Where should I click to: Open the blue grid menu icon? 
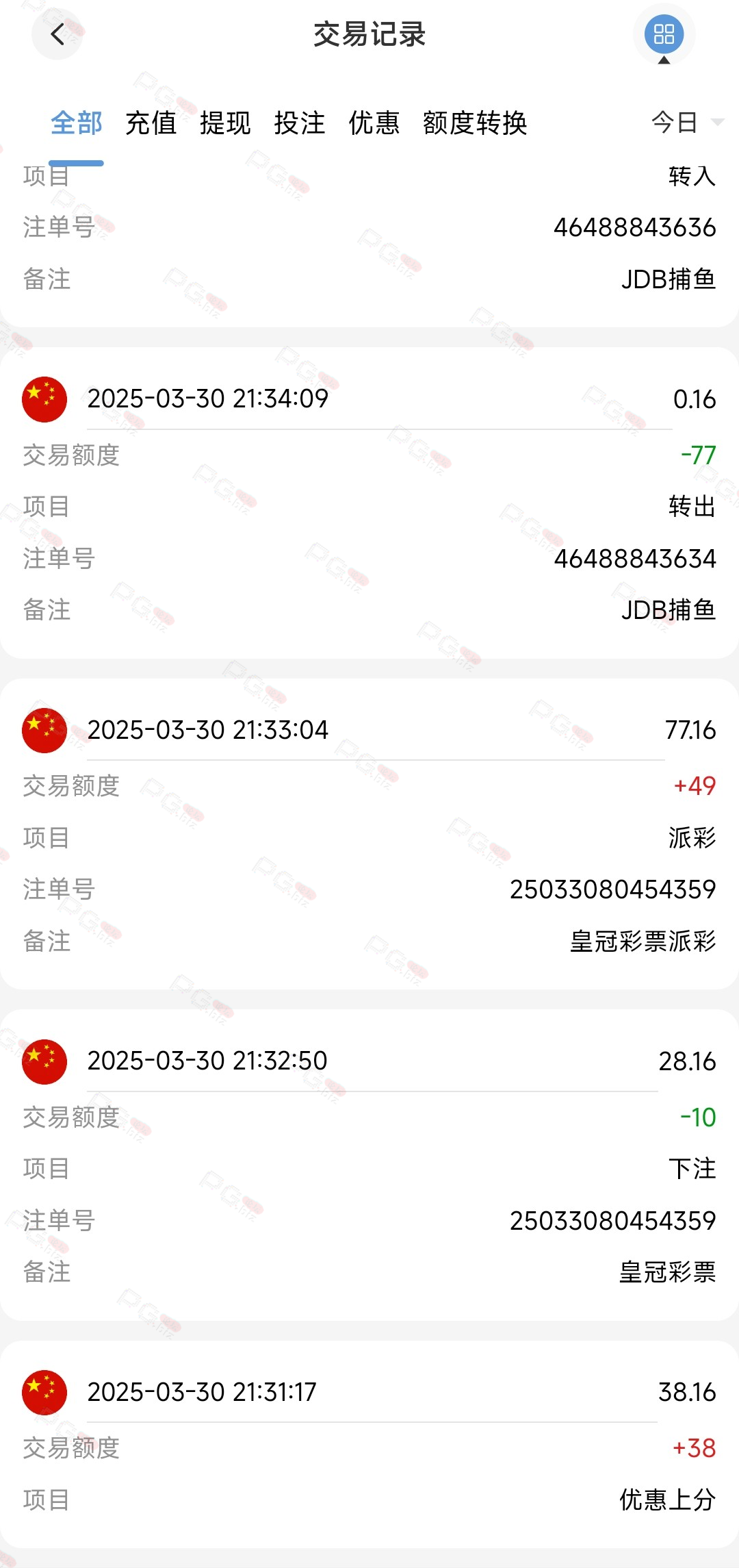(x=664, y=34)
